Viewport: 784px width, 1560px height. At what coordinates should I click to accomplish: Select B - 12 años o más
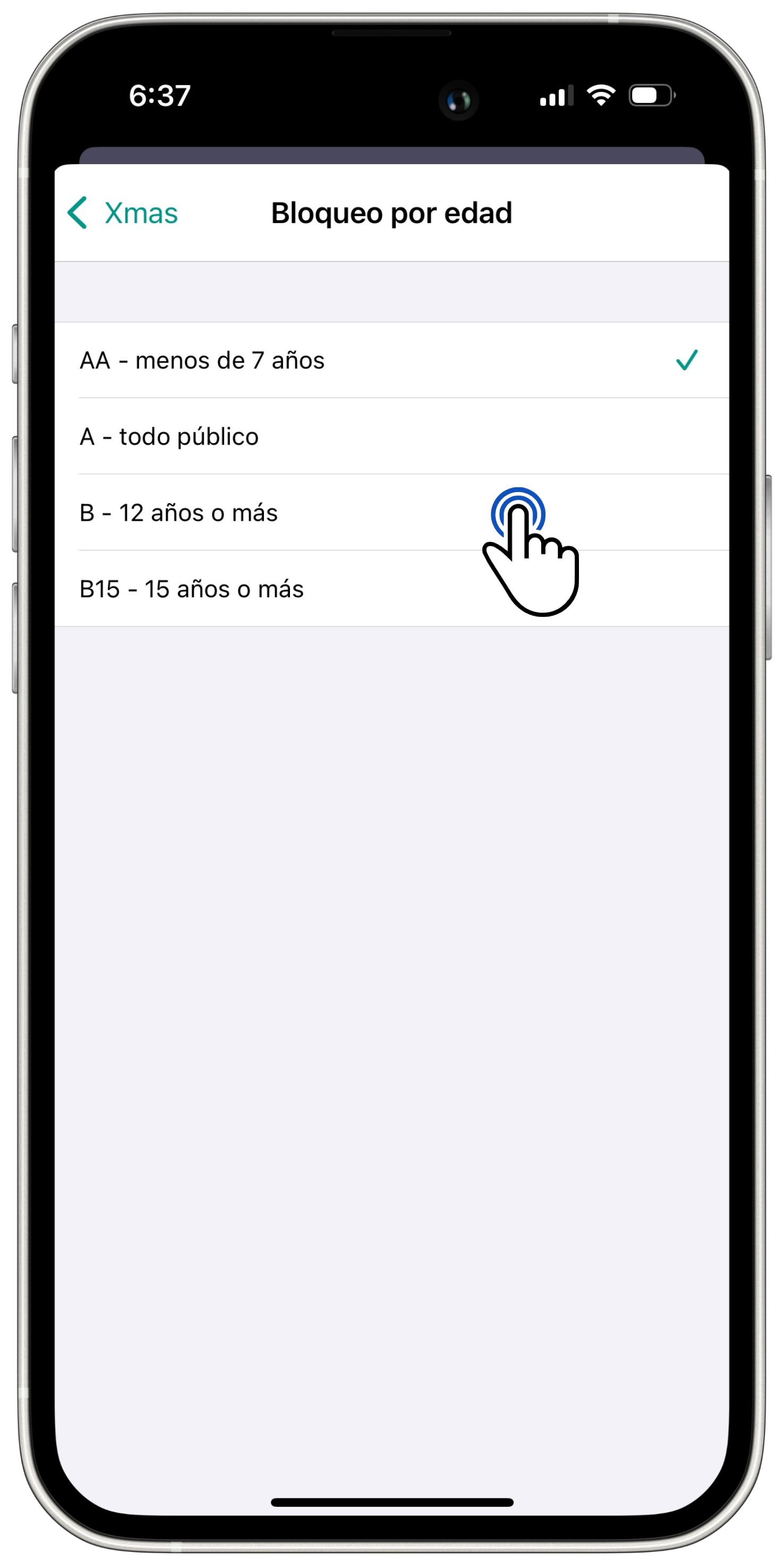(x=391, y=512)
